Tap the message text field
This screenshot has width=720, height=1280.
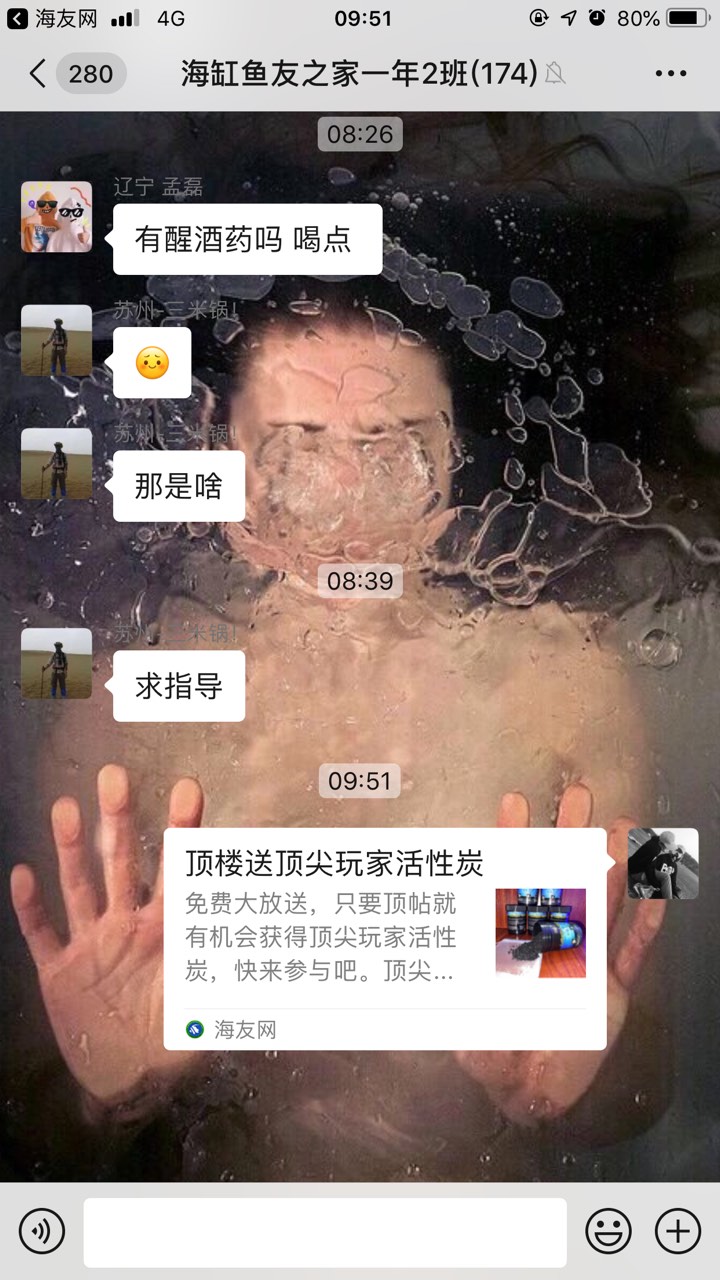pyautogui.click(x=325, y=1232)
